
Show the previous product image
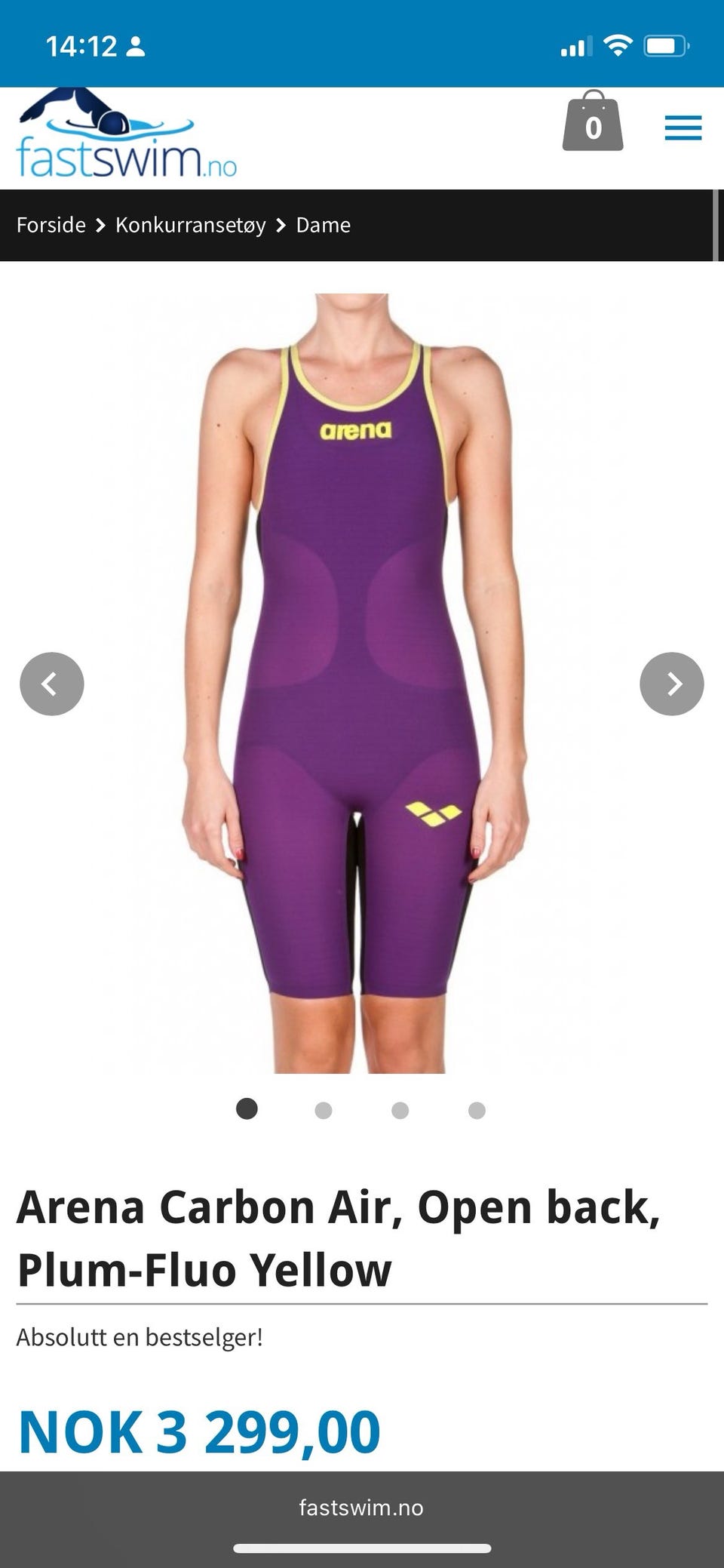click(51, 684)
